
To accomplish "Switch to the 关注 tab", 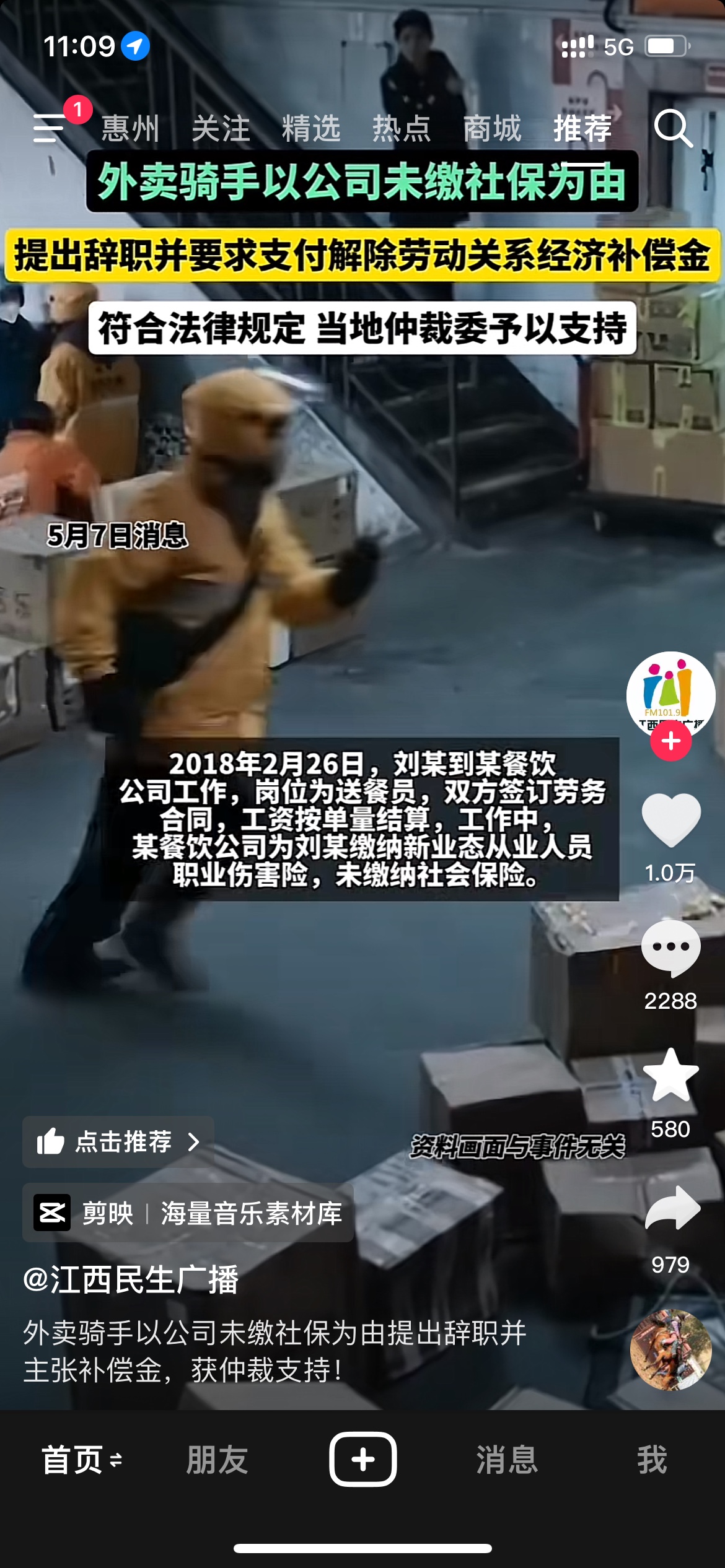I will pos(221,129).
